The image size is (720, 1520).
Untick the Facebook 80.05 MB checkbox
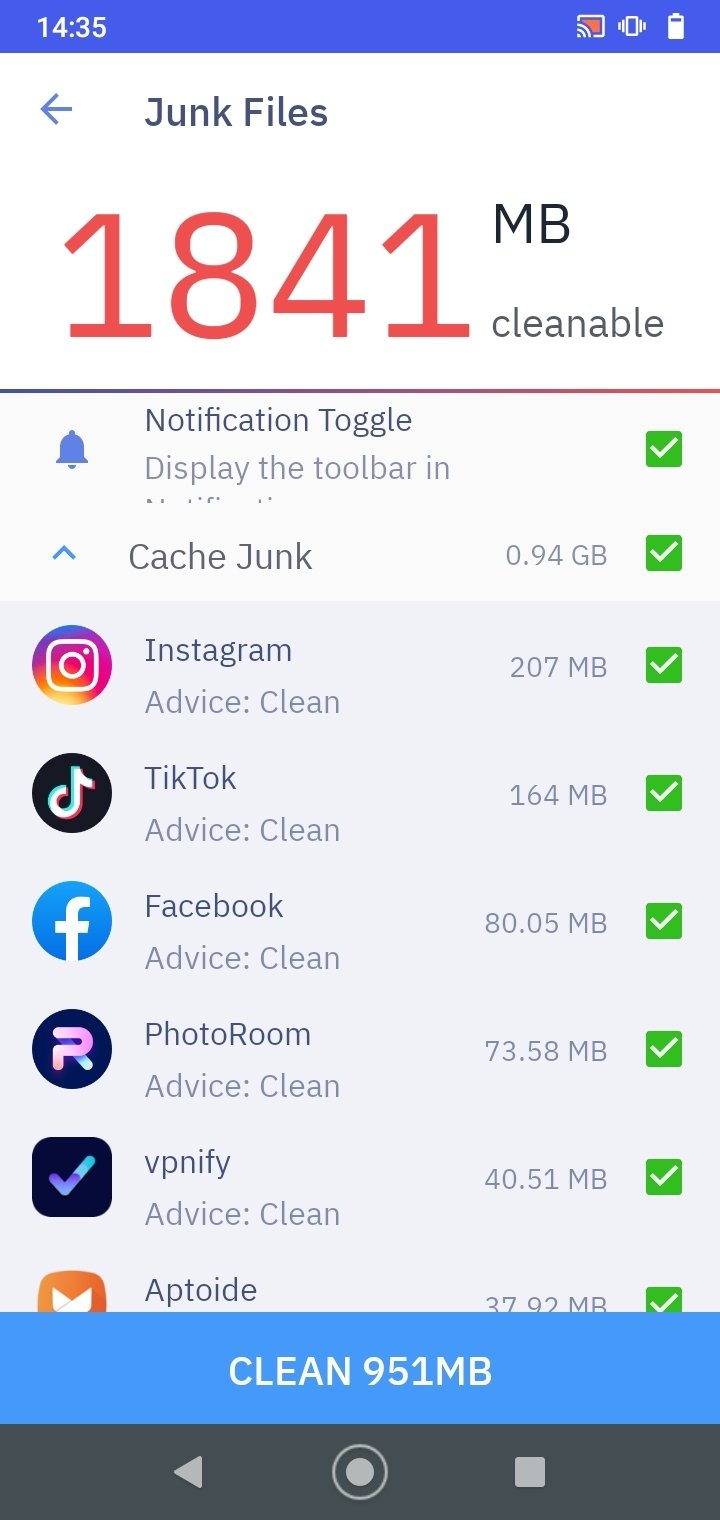[664, 921]
